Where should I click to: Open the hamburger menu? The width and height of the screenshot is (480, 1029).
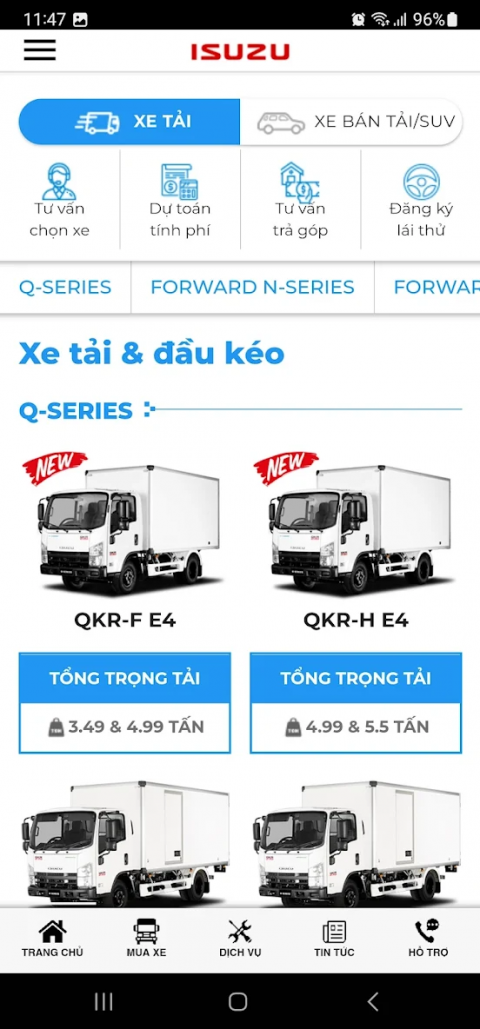click(x=40, y=51)
